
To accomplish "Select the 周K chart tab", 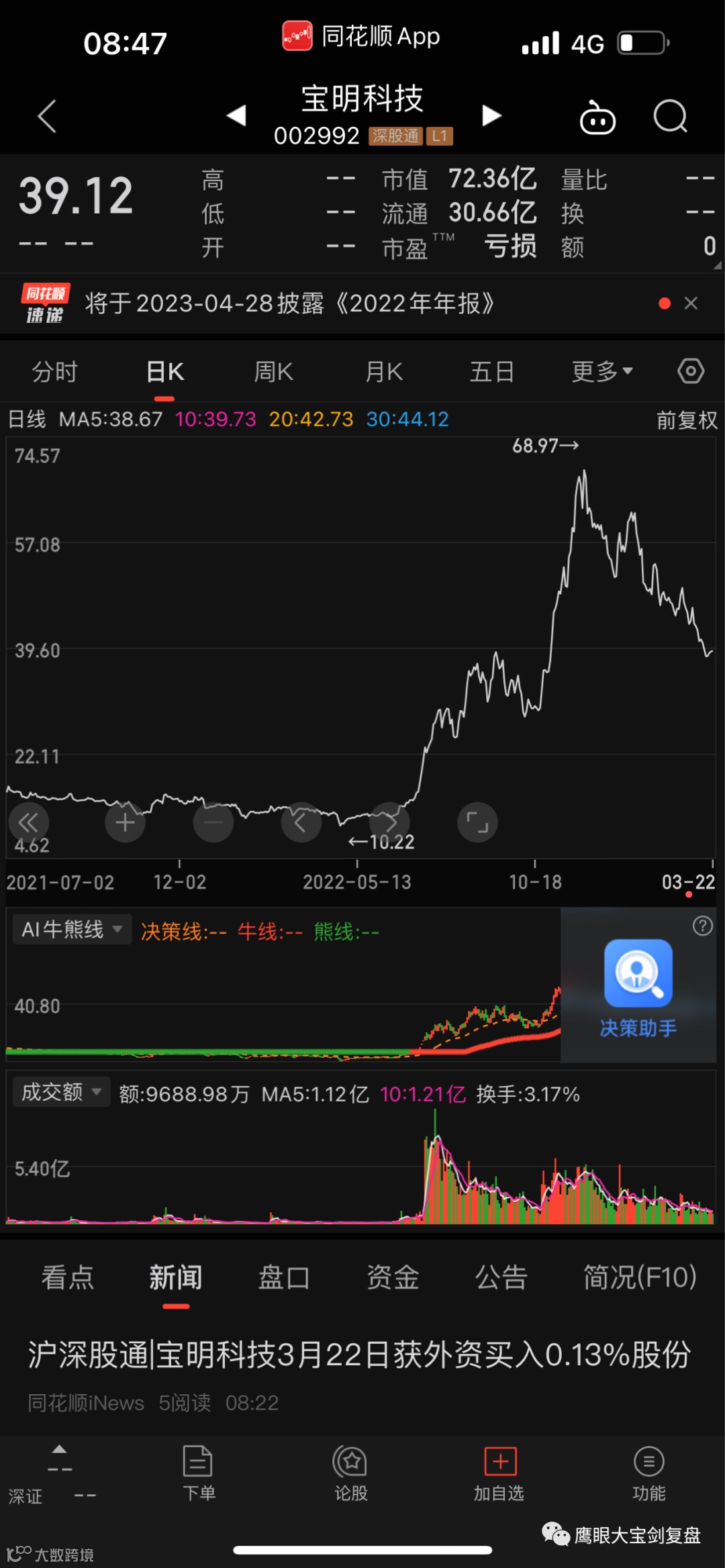I will [273, 371].
